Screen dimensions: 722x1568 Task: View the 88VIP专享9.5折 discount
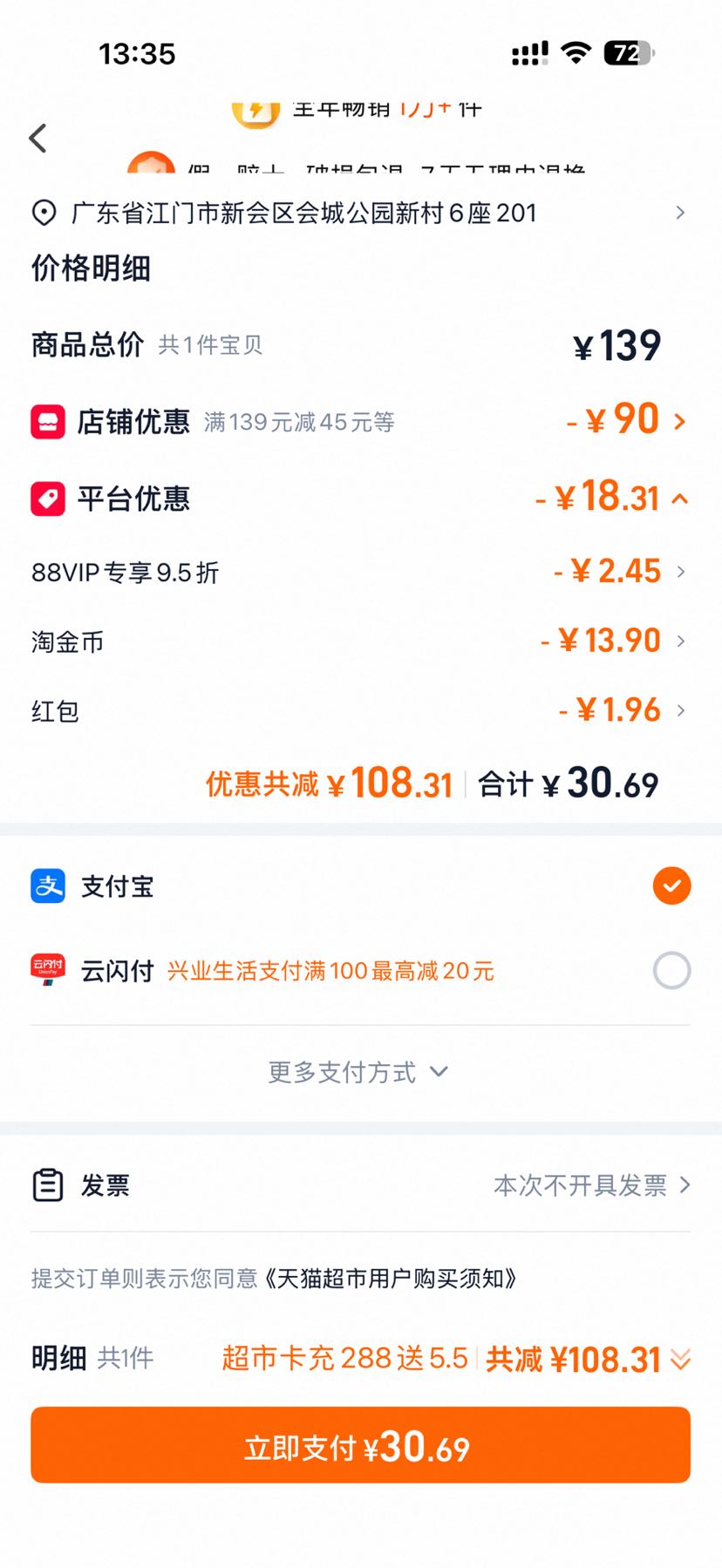(360, 572)
